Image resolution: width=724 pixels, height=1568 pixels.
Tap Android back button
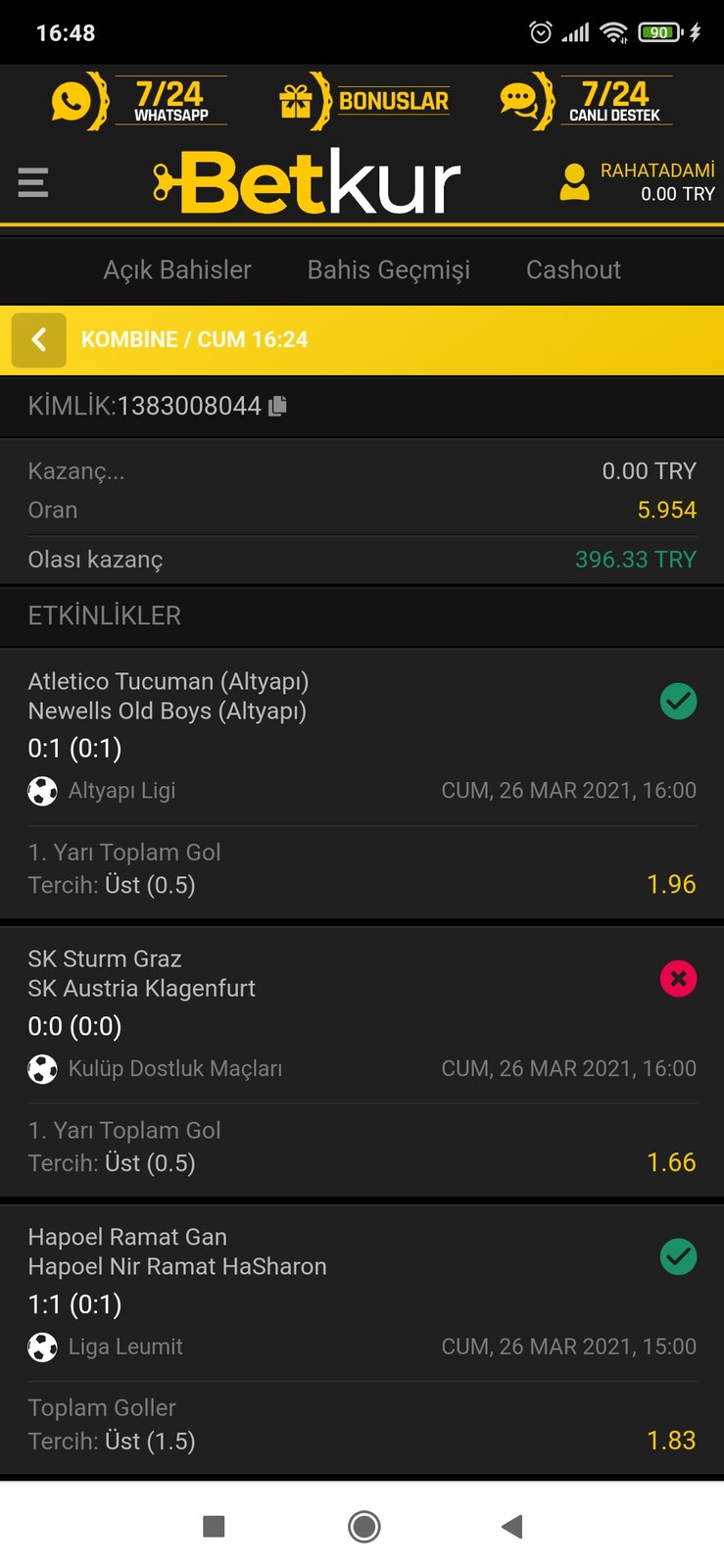pos(511,1526)
